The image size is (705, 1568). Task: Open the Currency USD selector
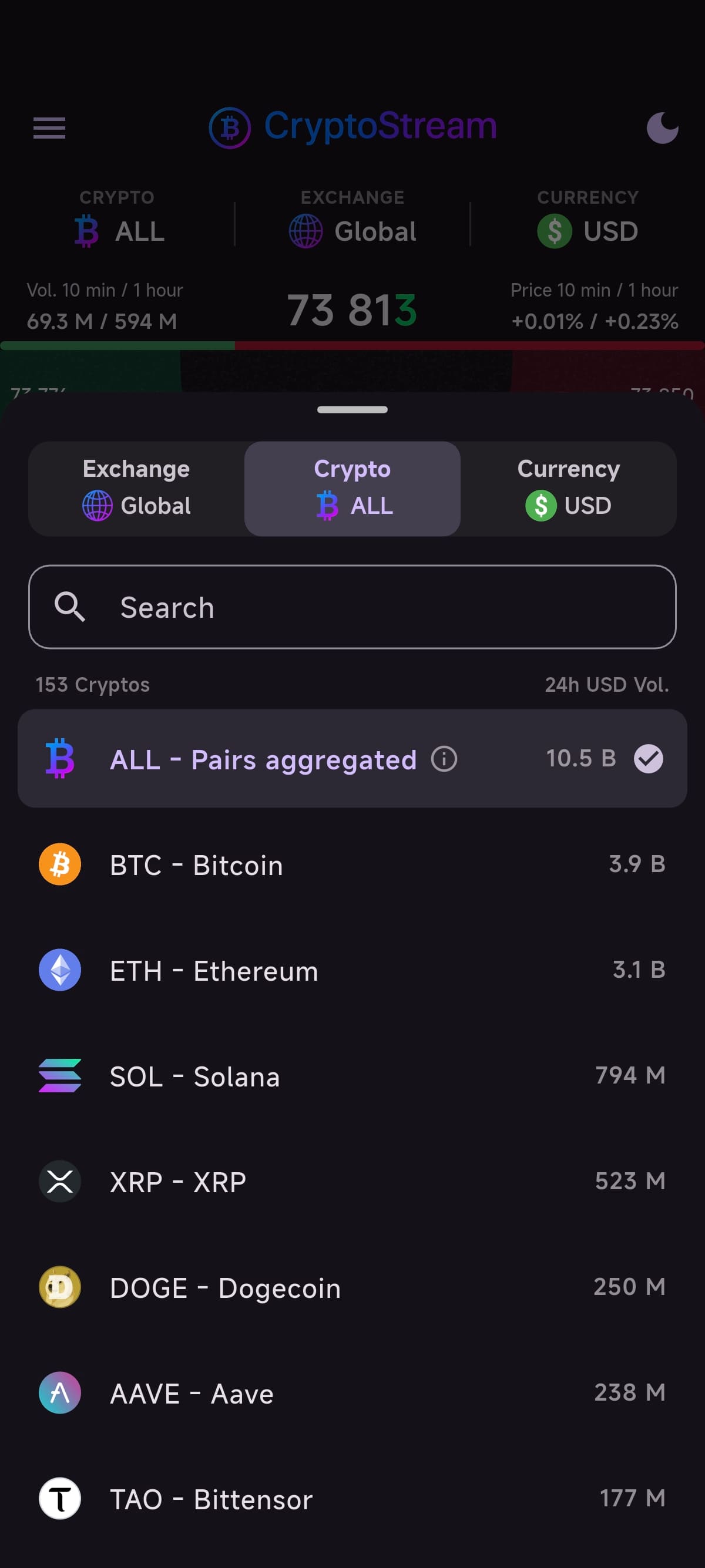point(568,487)
